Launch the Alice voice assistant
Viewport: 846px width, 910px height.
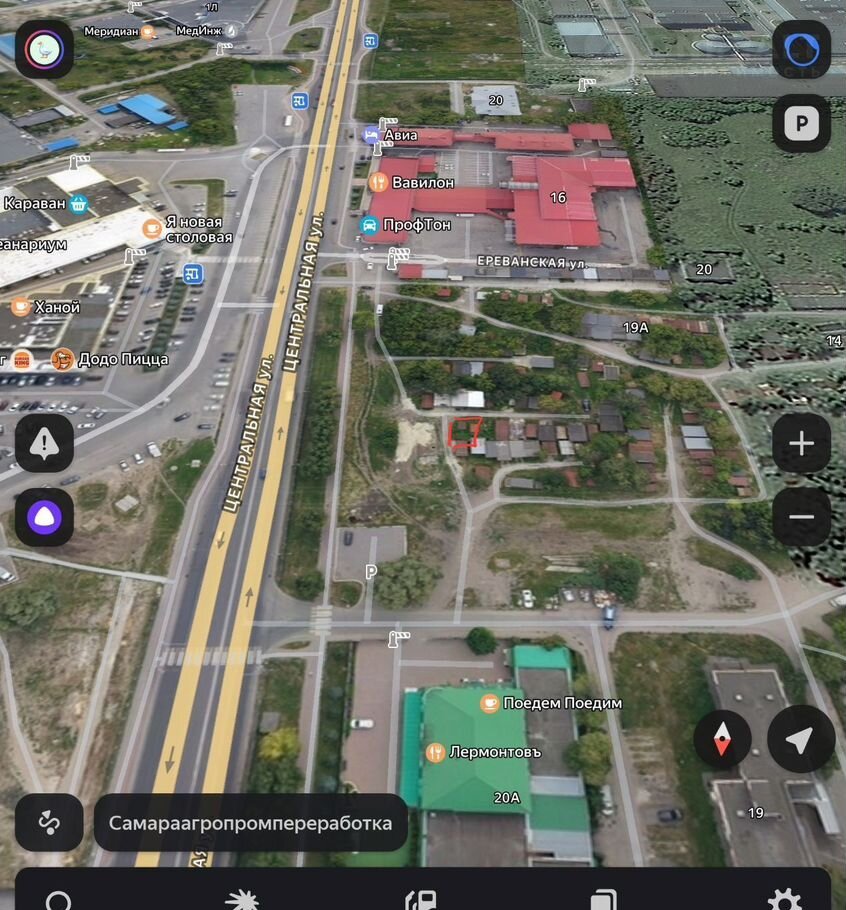coord(44,517)
